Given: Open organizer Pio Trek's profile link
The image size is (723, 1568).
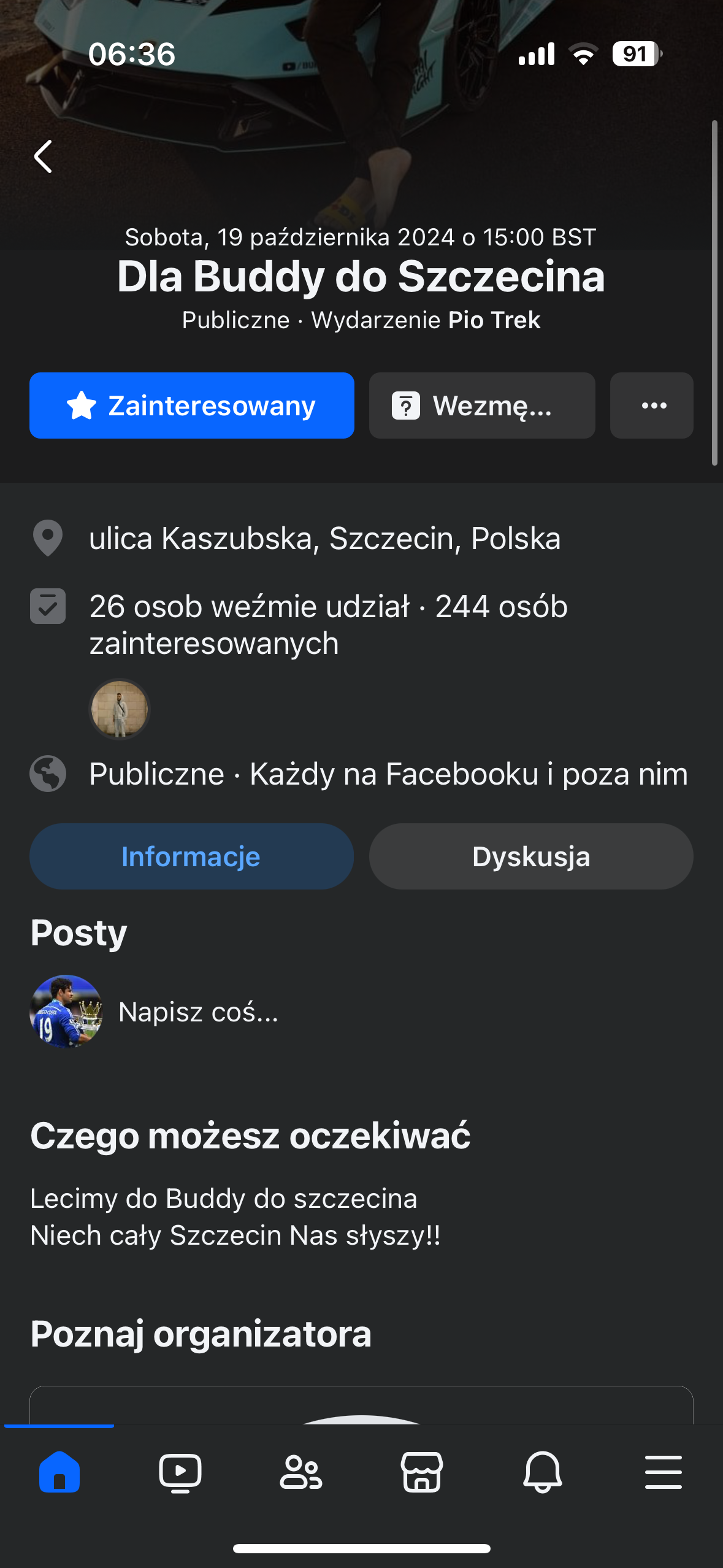Looking at the screenshot, I should tap(494, 320).
